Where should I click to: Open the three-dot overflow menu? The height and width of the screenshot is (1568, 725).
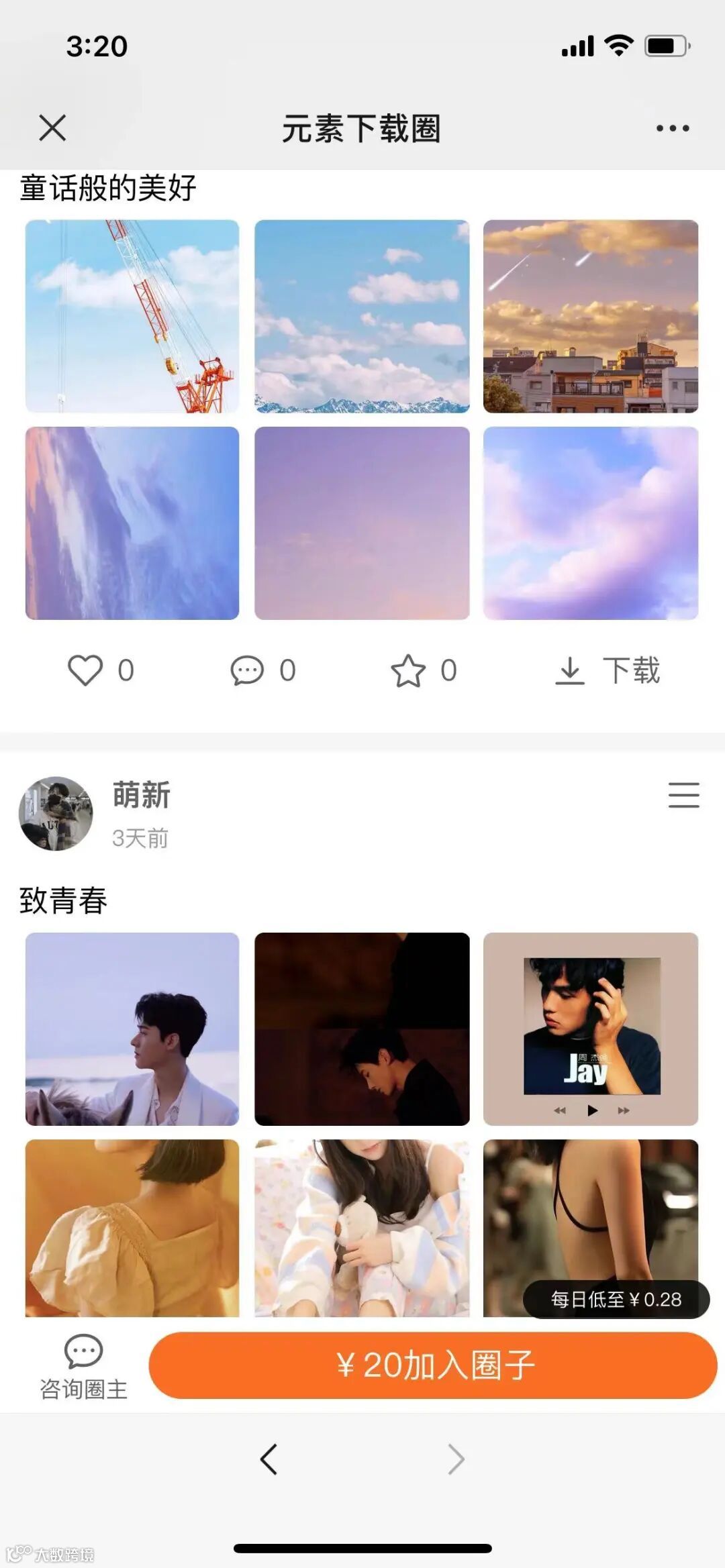click(x=672, y=128)
